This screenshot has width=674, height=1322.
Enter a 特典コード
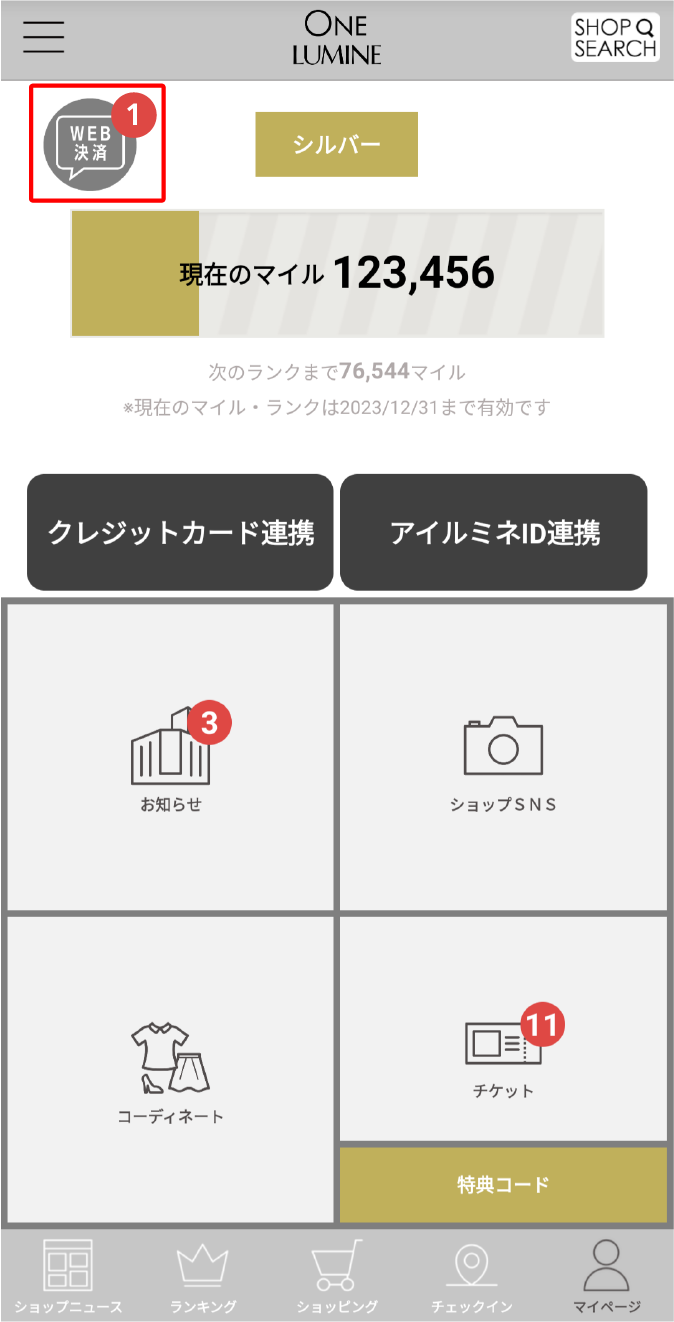pos(503,1185)
